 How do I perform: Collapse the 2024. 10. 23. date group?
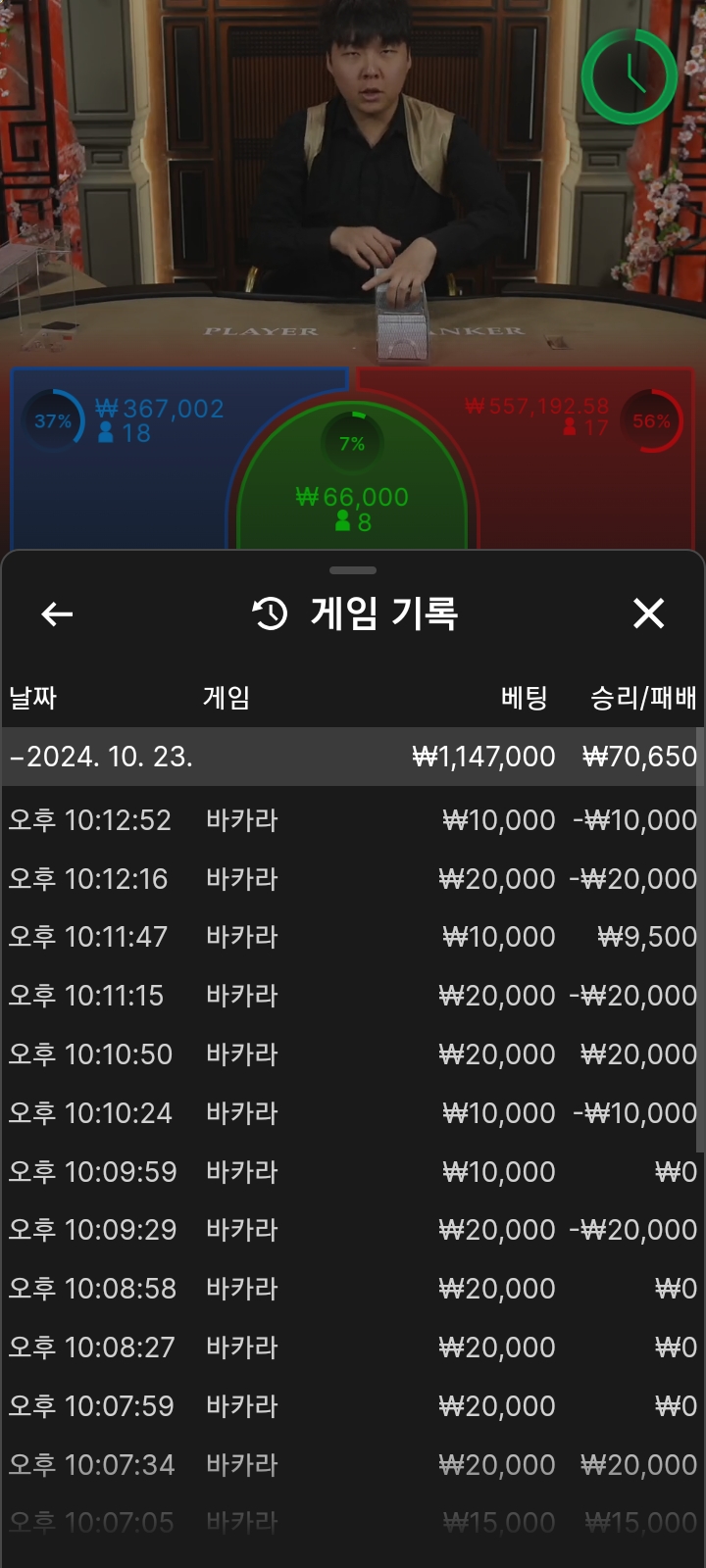click(x=351, y=757)
